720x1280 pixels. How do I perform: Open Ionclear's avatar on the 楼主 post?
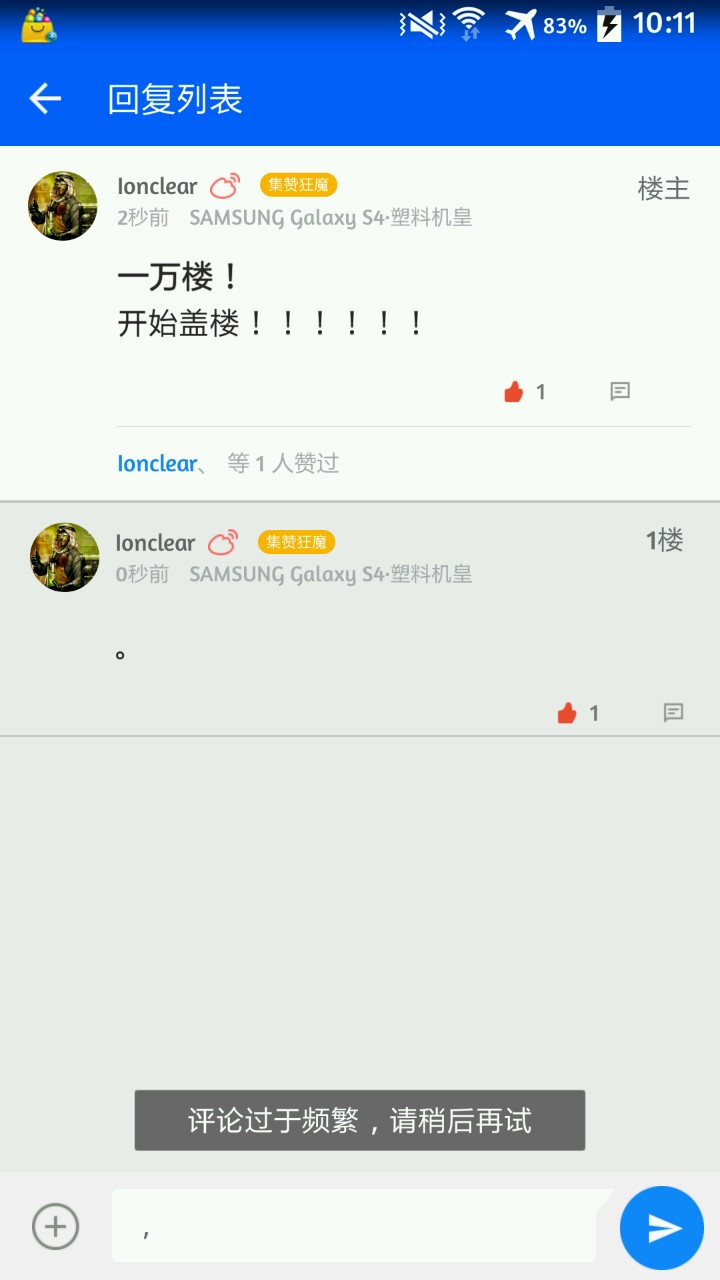(63, 206)
